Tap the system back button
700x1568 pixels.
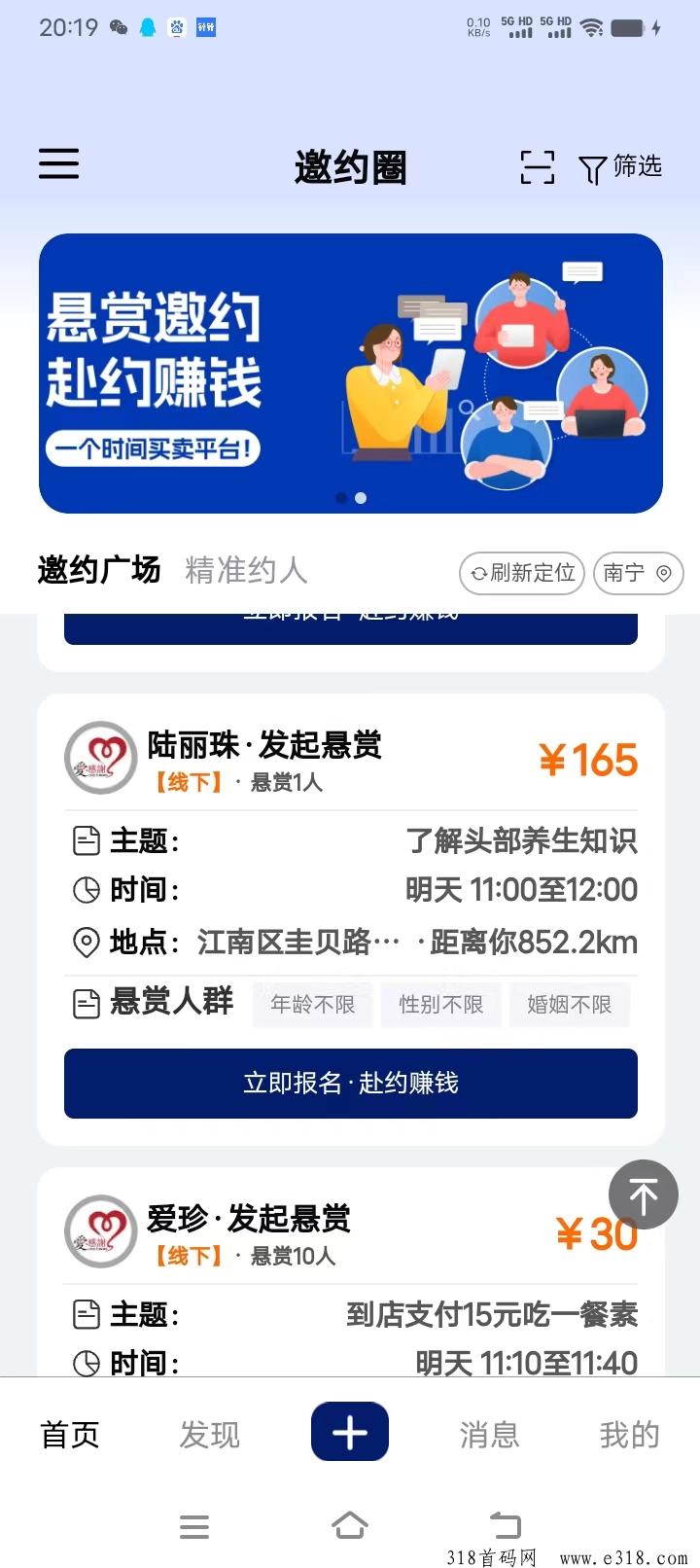click(x=505, y=1525)
